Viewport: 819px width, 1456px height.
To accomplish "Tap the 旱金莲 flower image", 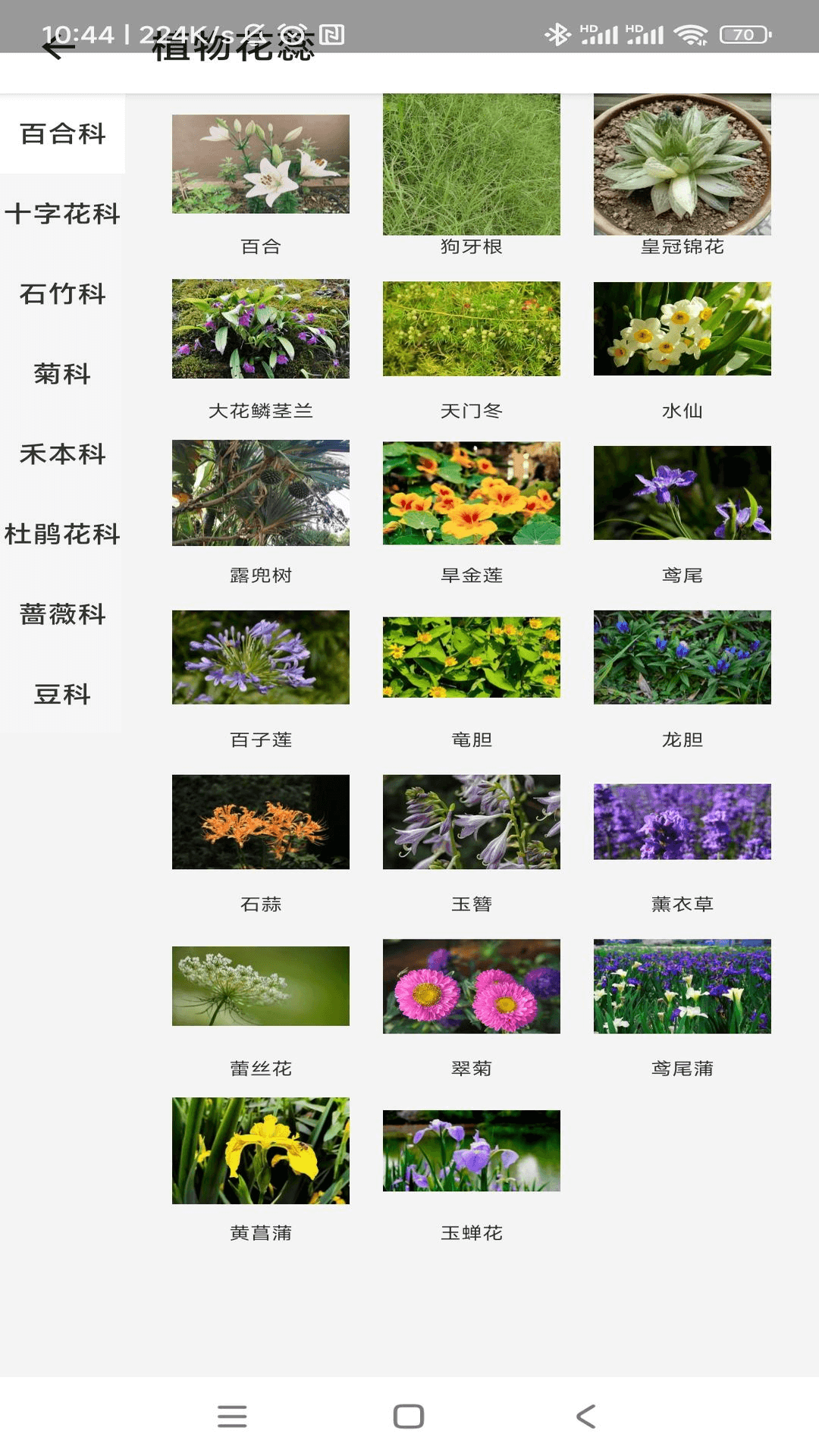I will pos(471,494).
